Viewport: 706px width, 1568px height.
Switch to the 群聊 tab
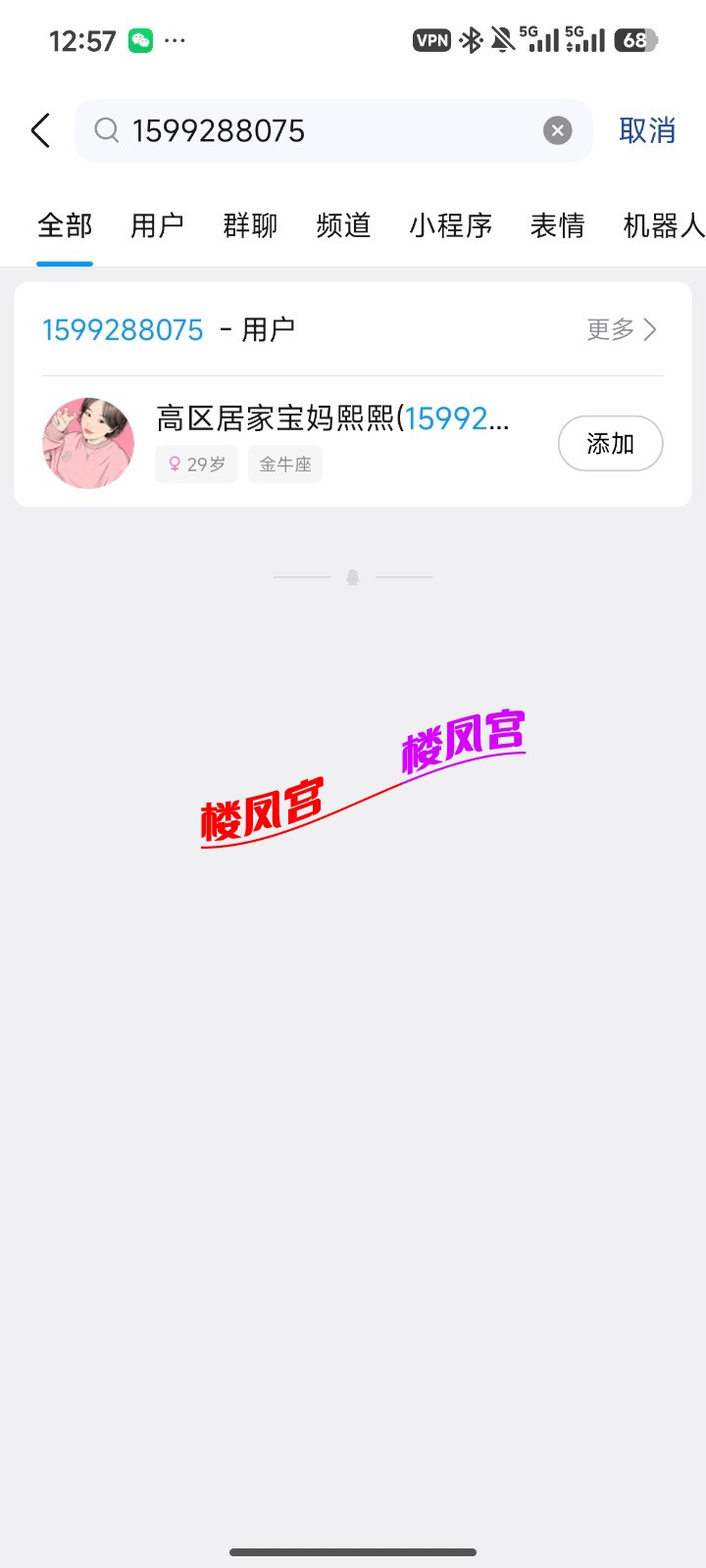250,225
